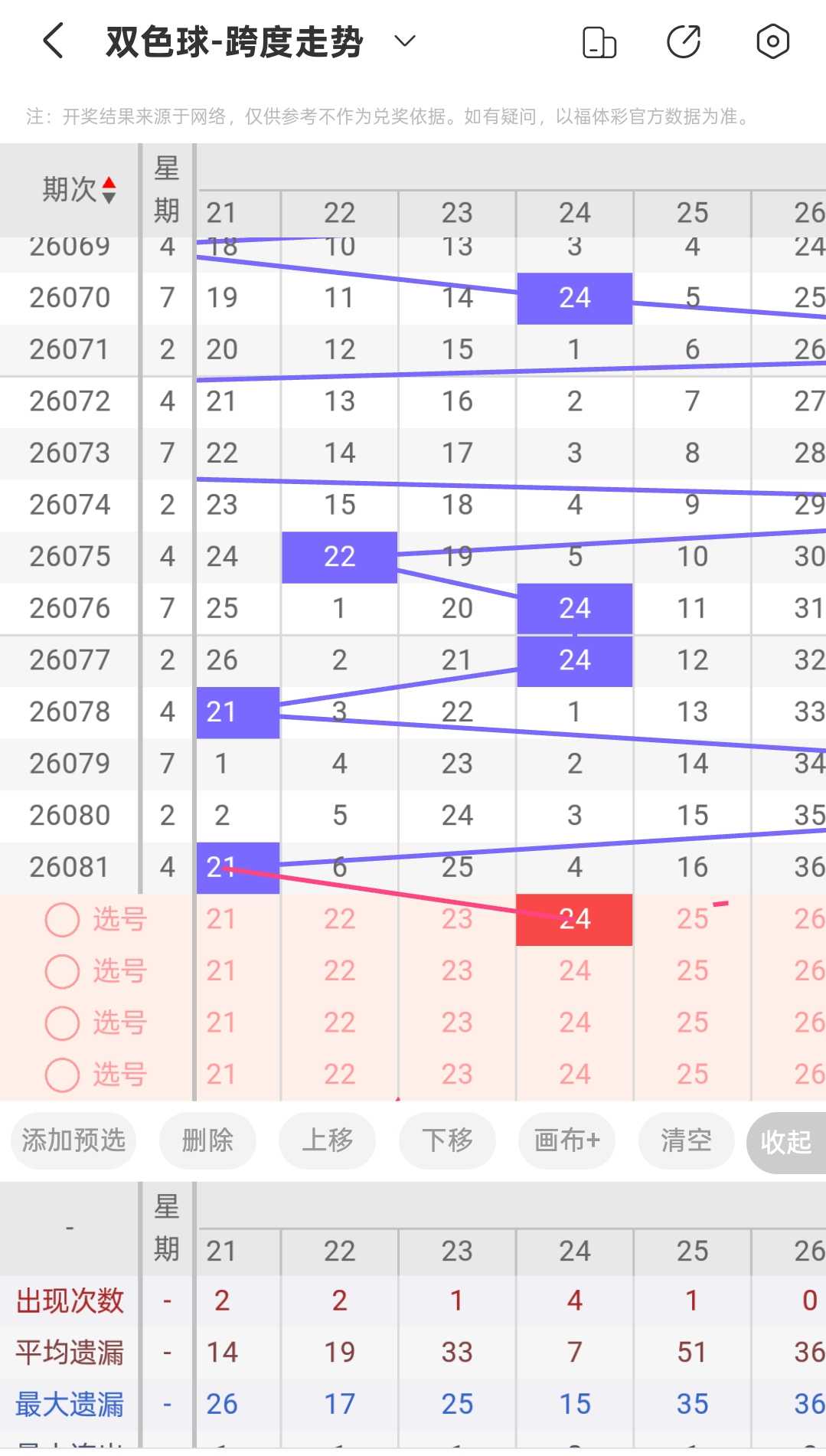This screenshot has width=826, height=1456.
Task: Go back using the top-left arrow
Action: pyautogui.click(x=53, y=41)
